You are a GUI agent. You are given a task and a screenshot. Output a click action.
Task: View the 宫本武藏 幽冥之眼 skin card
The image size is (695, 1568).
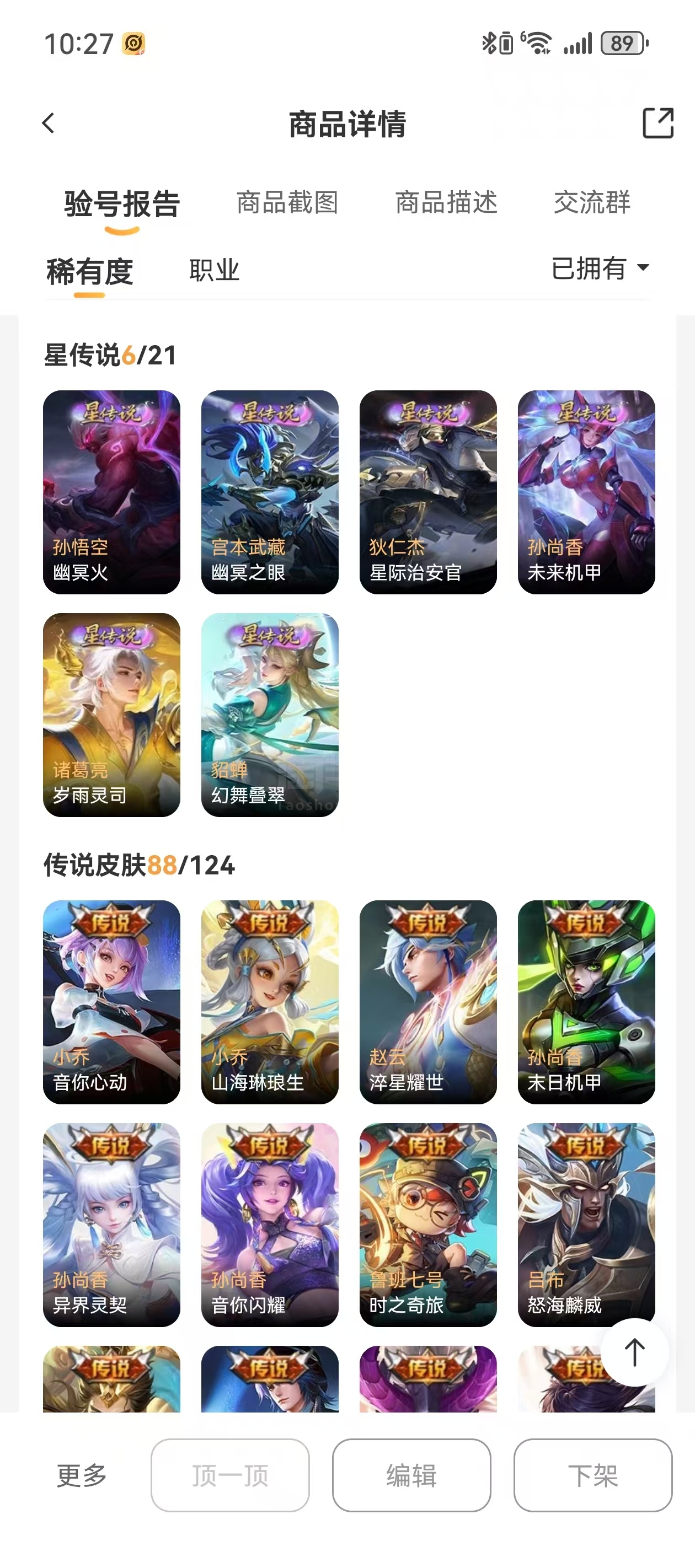coord(270,492)
